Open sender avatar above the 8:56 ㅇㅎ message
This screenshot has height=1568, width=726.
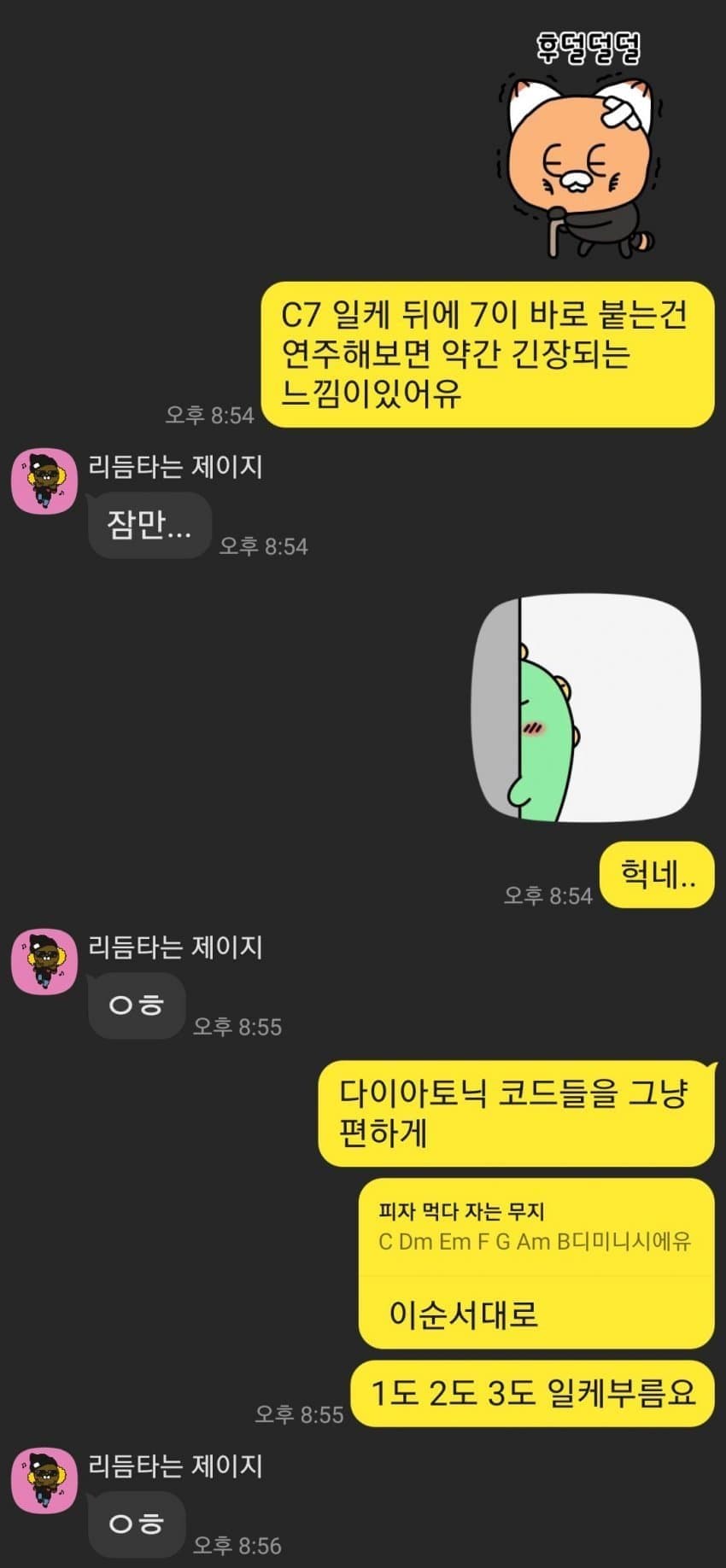pos(44,1480)
